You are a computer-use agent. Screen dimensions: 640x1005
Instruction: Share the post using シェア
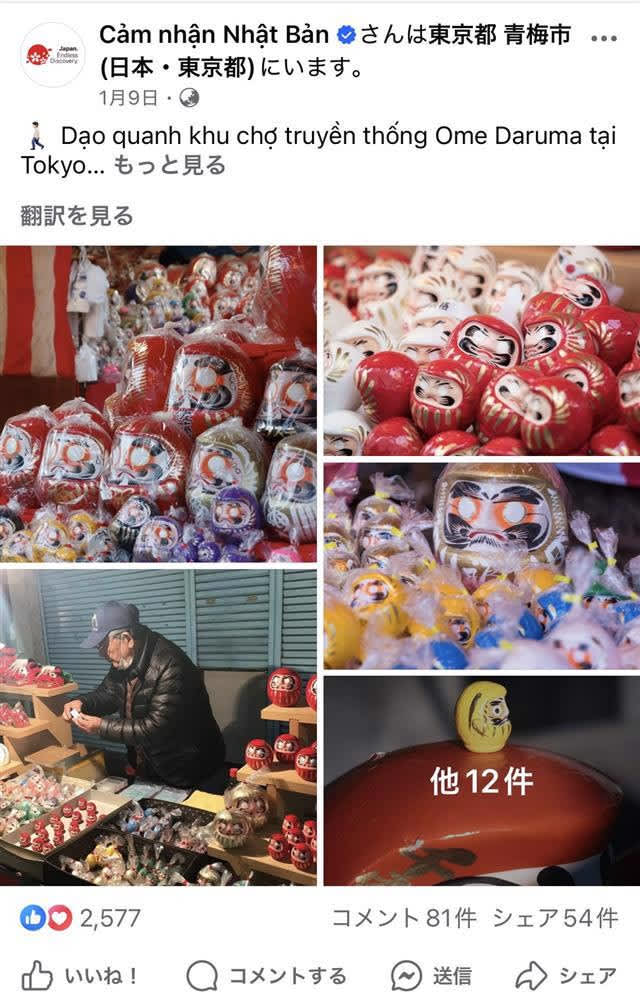pyautogui.click(x=566, y=975)
